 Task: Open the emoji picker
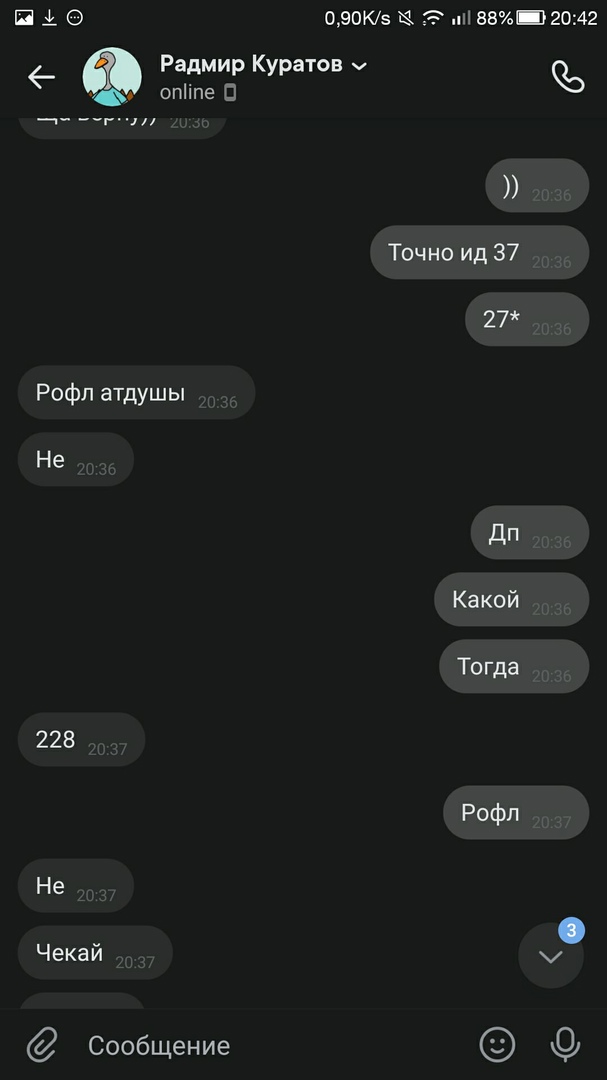[x=497, y=1045]
